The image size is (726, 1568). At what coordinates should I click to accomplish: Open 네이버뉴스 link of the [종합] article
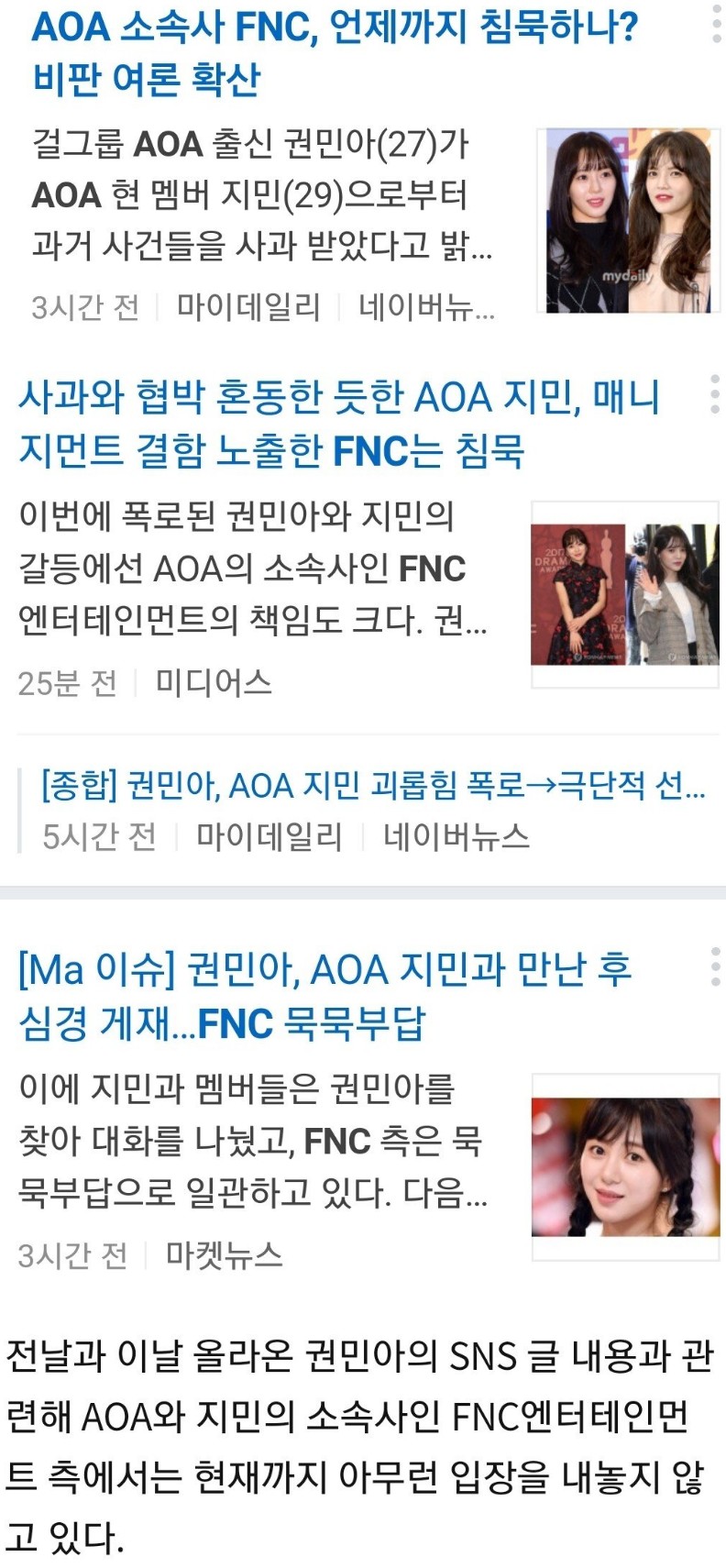[456, 836]
